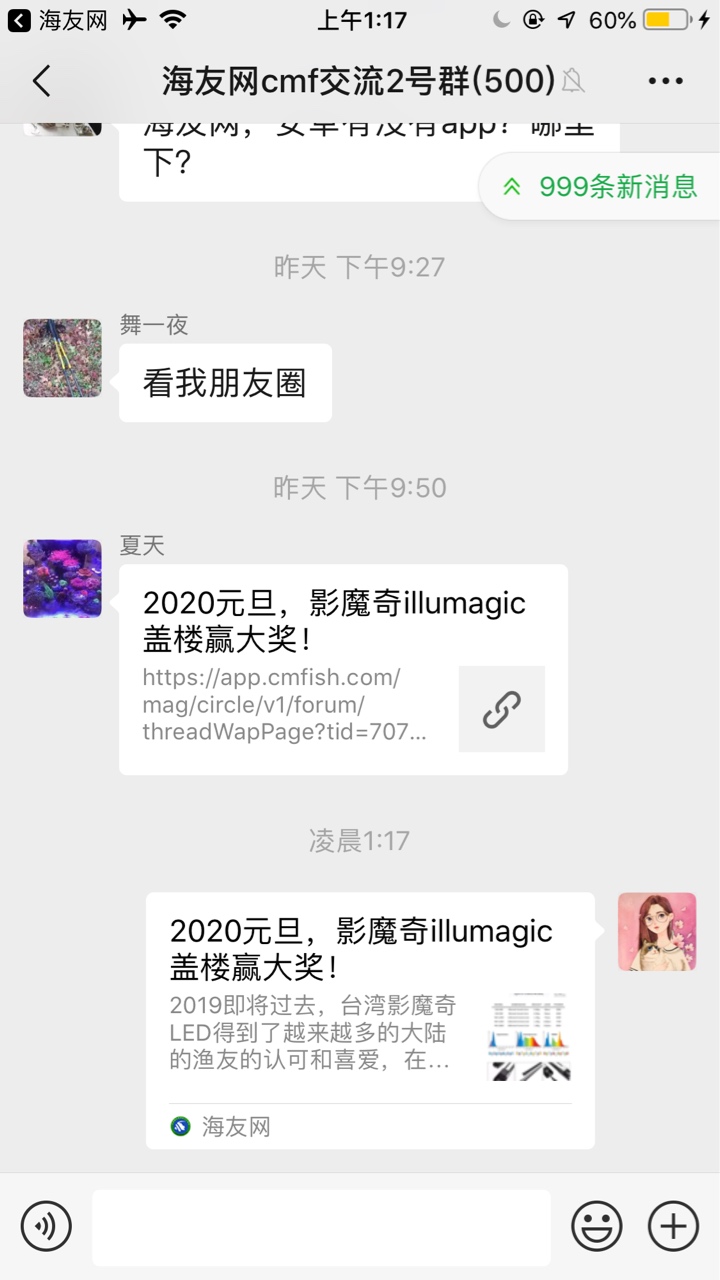The image size is (720, 1280).
Task: Jump to the 999条新消息 unread messages
Action: click(x=601, y=187)
